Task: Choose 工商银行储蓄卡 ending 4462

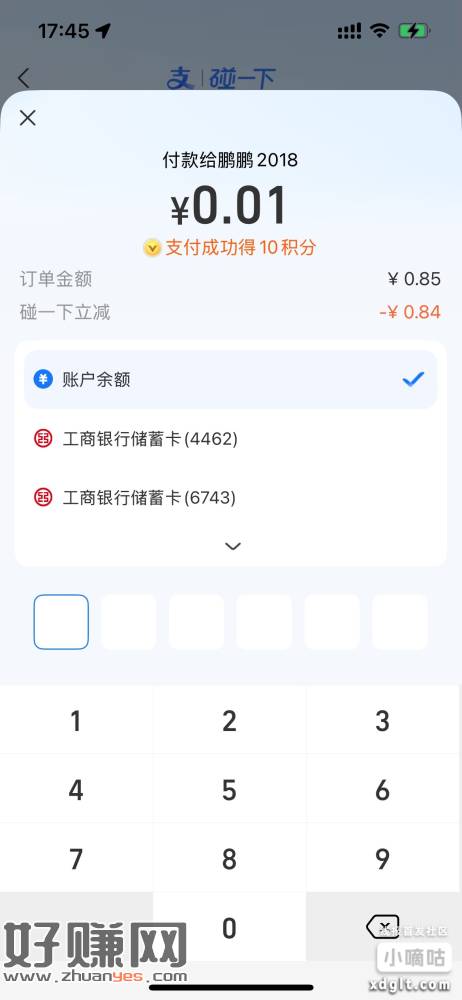Action: pos(230,439)
